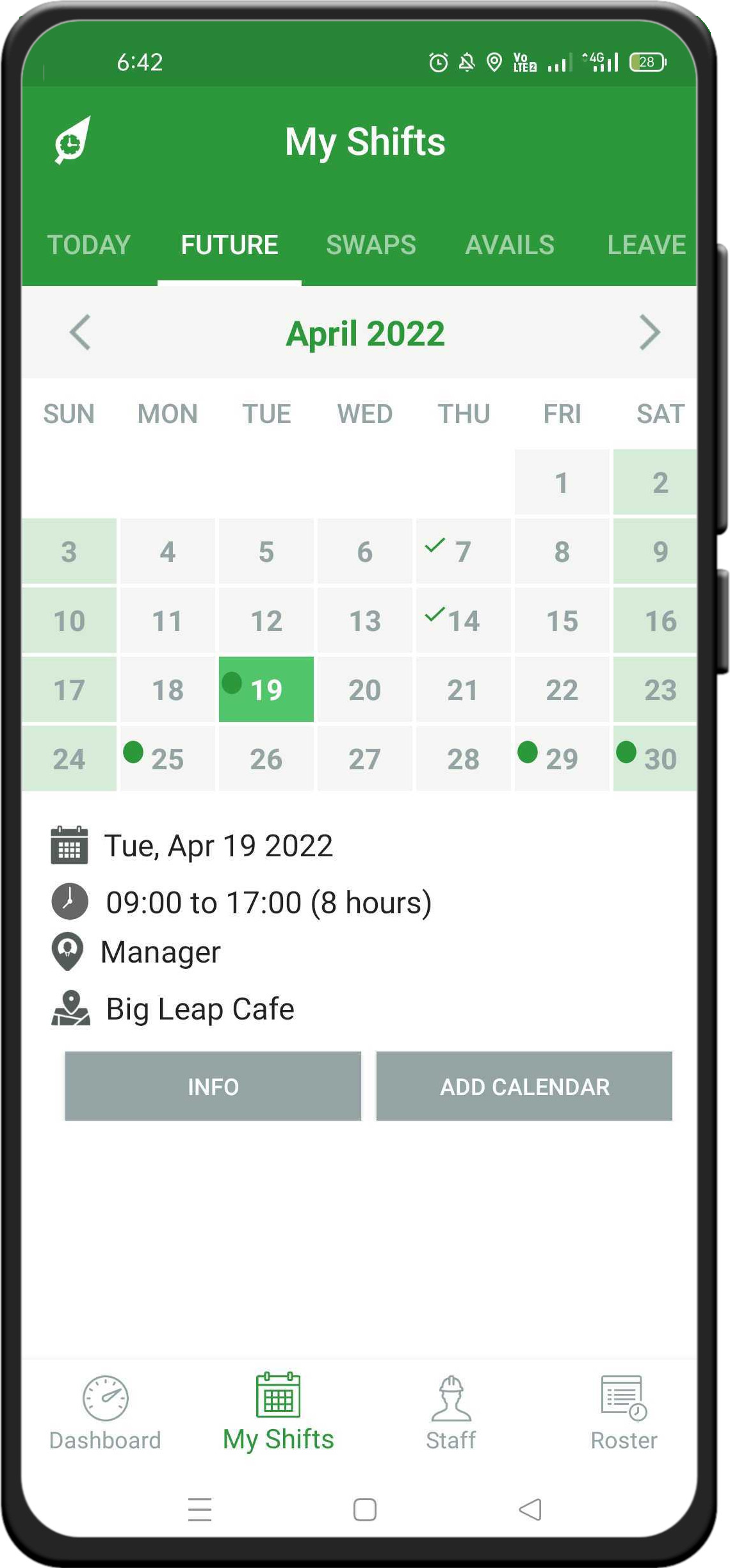The width and height of the screenshot is (730, 1568).
Task: Tap the system home button
Action: [365, 1509]
